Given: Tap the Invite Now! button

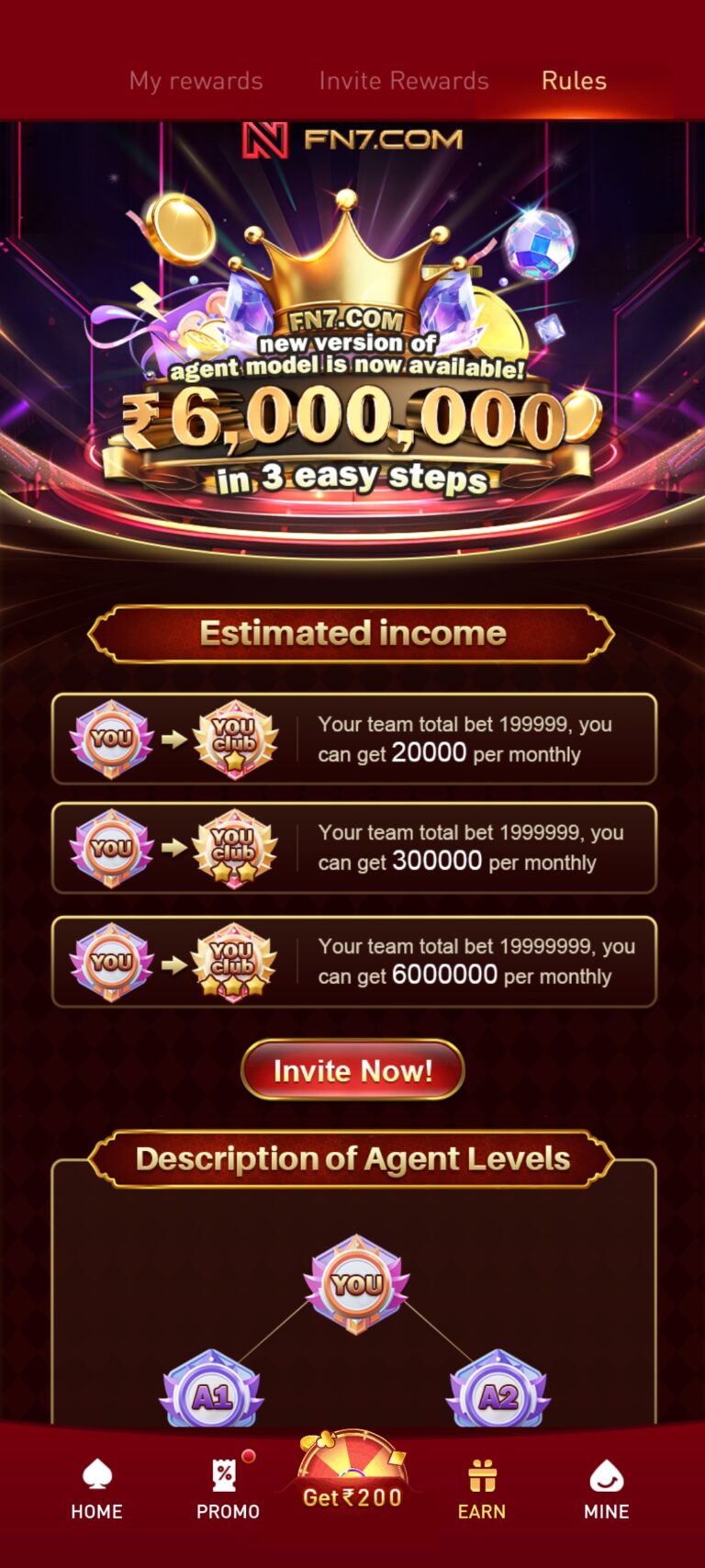Looking at the screenshot, I should [352, 1069].
